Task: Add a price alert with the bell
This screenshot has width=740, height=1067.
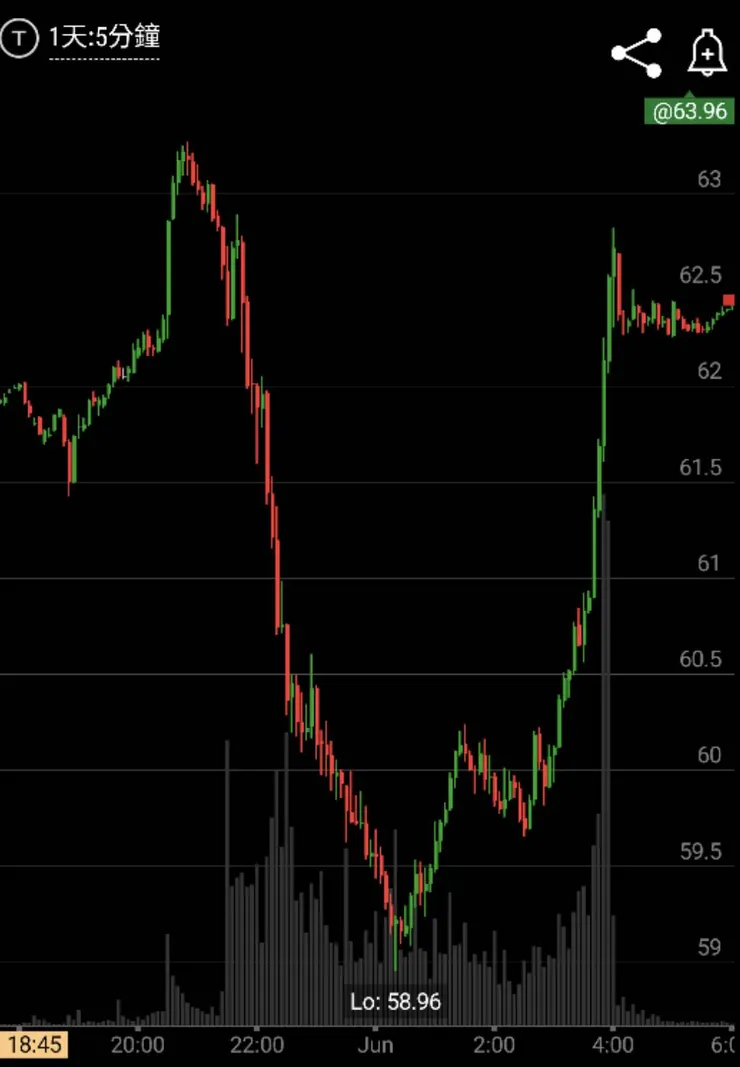Action: [707, 52]
